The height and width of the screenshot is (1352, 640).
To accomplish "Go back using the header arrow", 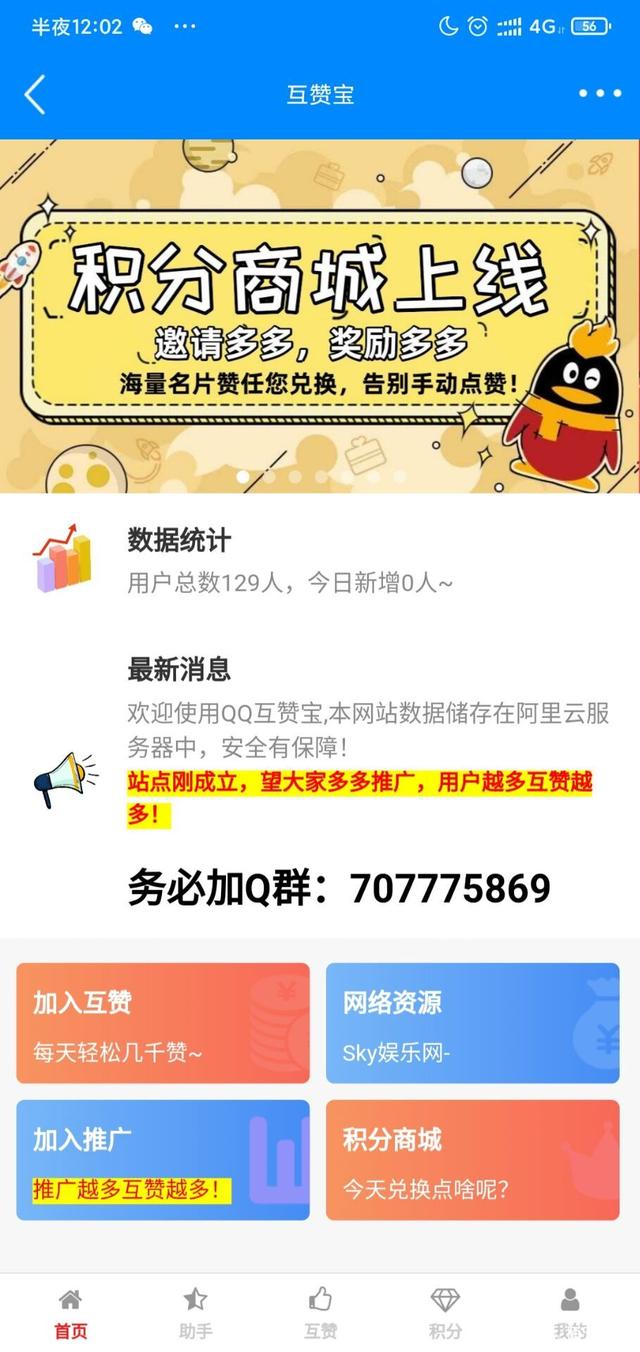I will click(x=35, y=95).
